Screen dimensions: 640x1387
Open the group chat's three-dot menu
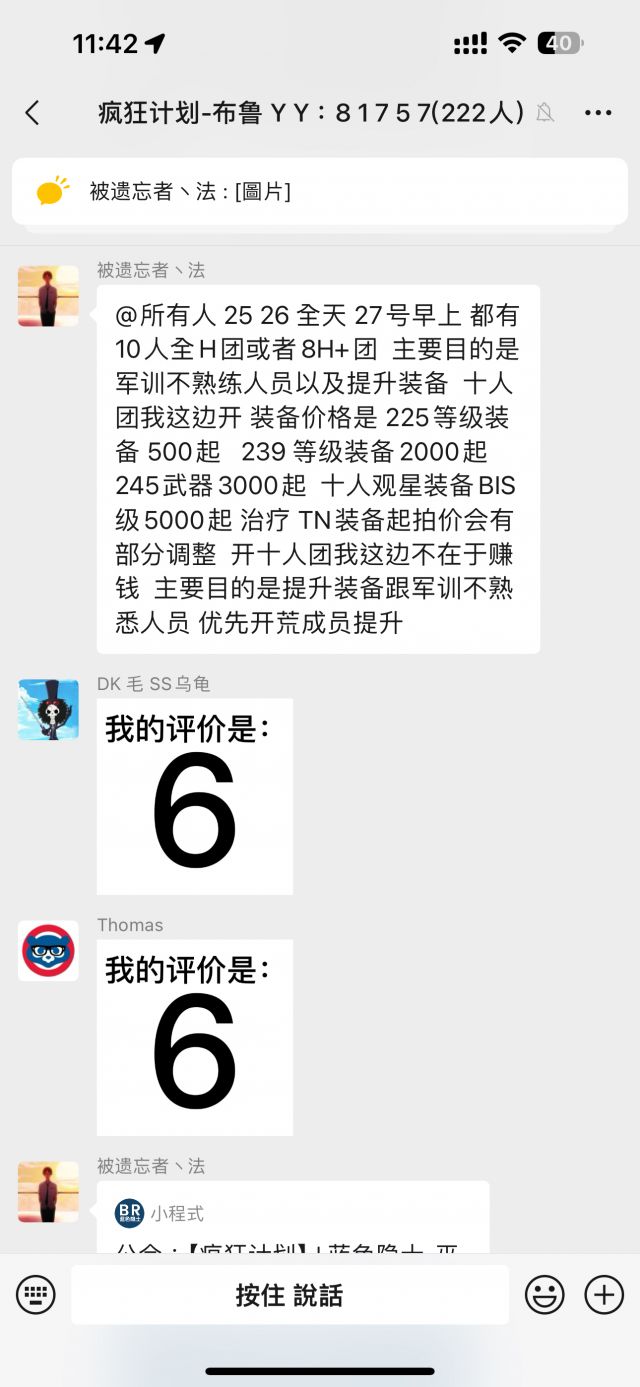point(598,113)
